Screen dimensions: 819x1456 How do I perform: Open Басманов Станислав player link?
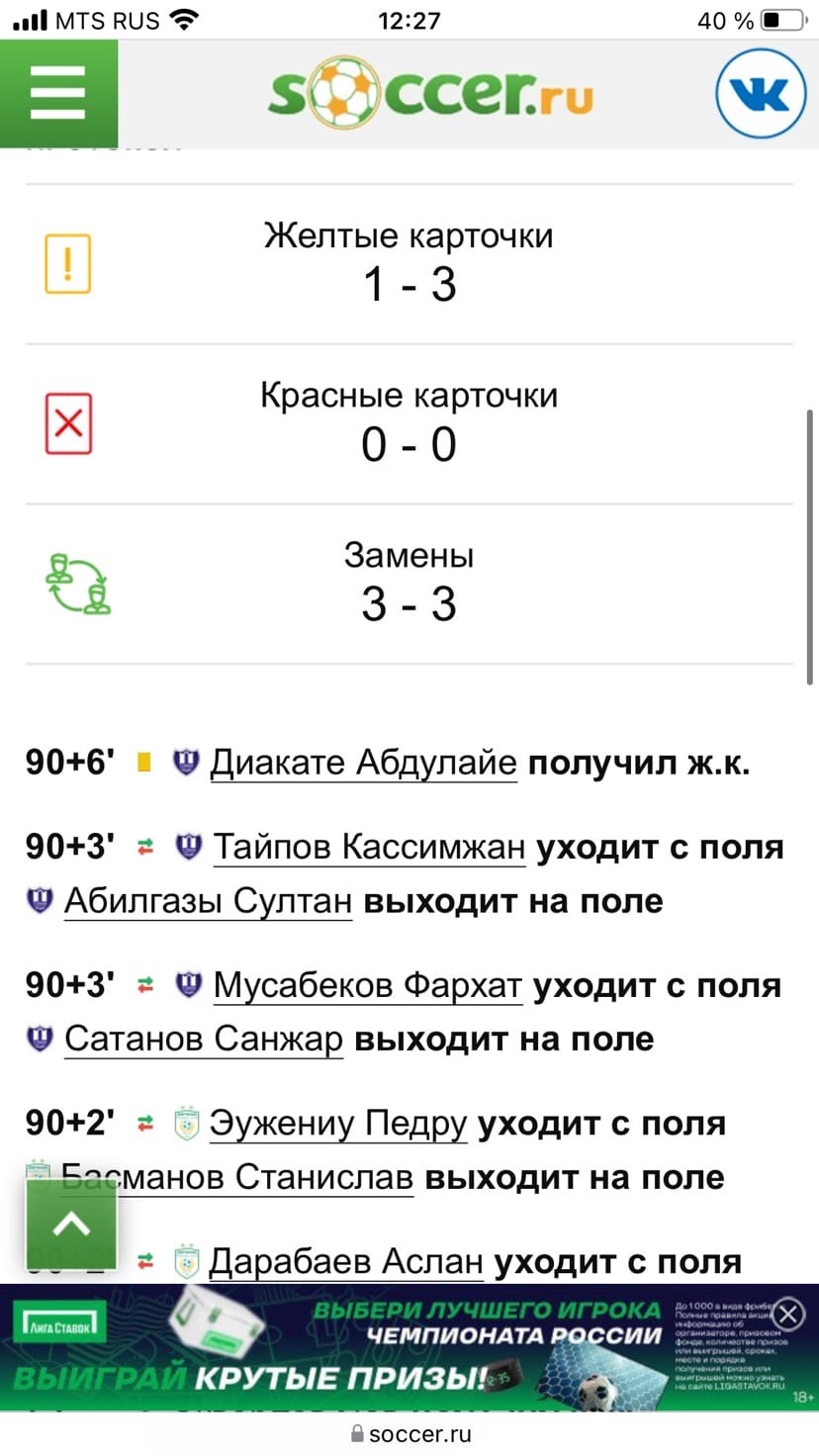(x=237, y=1178)
